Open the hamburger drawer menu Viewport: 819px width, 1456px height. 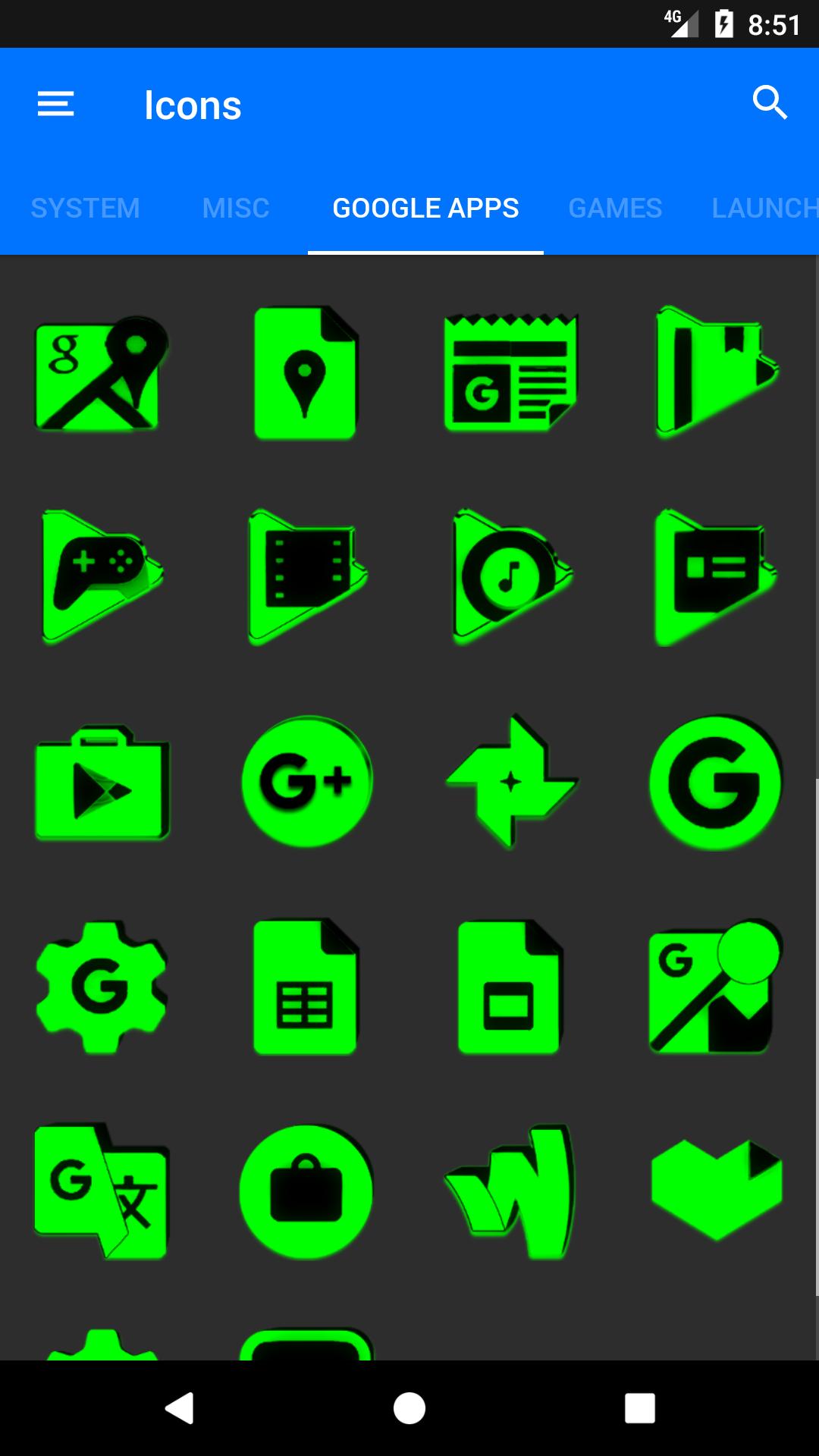point(55,104)
